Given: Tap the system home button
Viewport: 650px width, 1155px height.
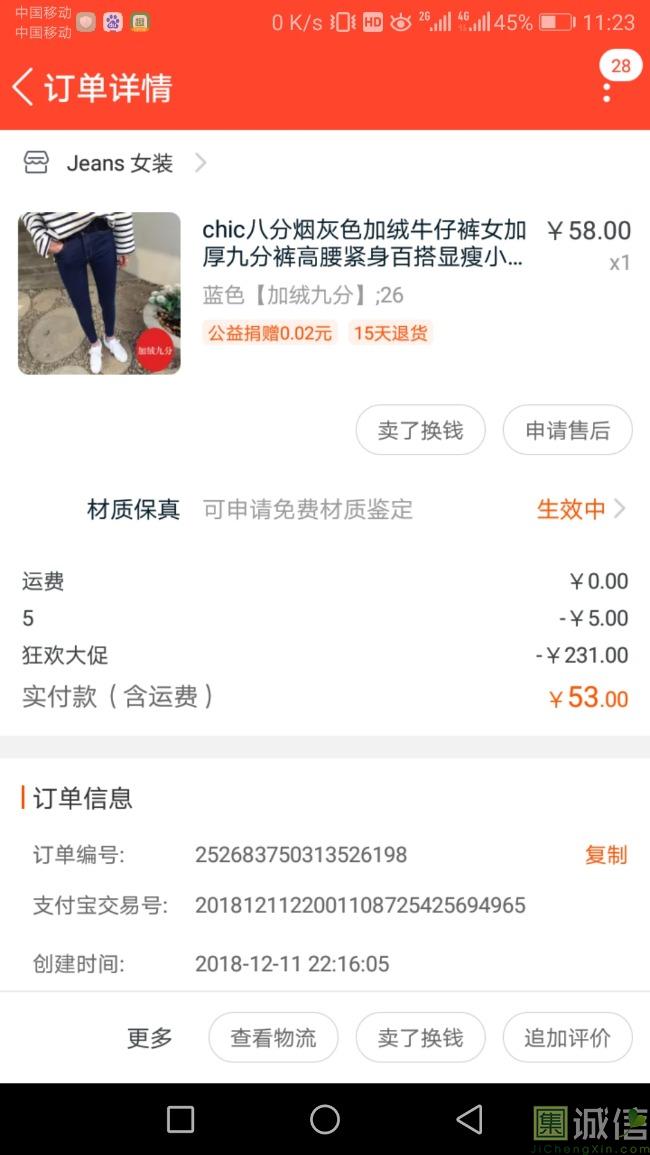Looking at the screenshot, I should pos(325,1119).
